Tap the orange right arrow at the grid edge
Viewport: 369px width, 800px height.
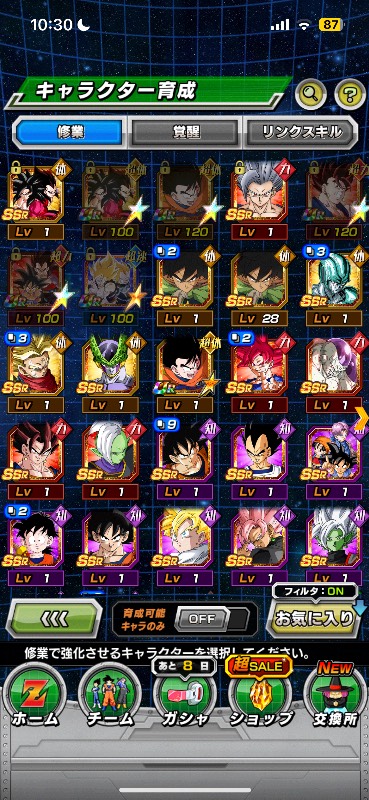(x=362, y=418)
